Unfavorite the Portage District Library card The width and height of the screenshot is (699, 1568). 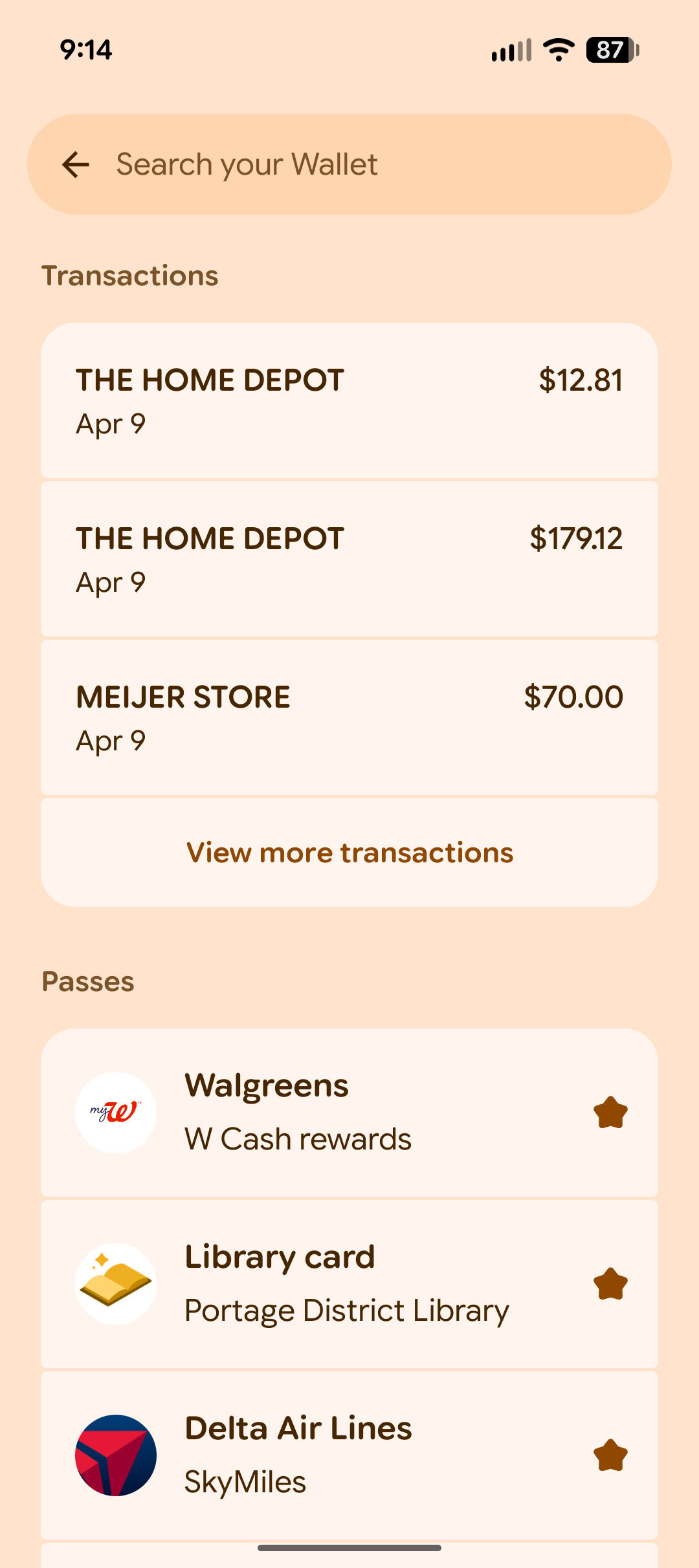[x=609, y=1283]
